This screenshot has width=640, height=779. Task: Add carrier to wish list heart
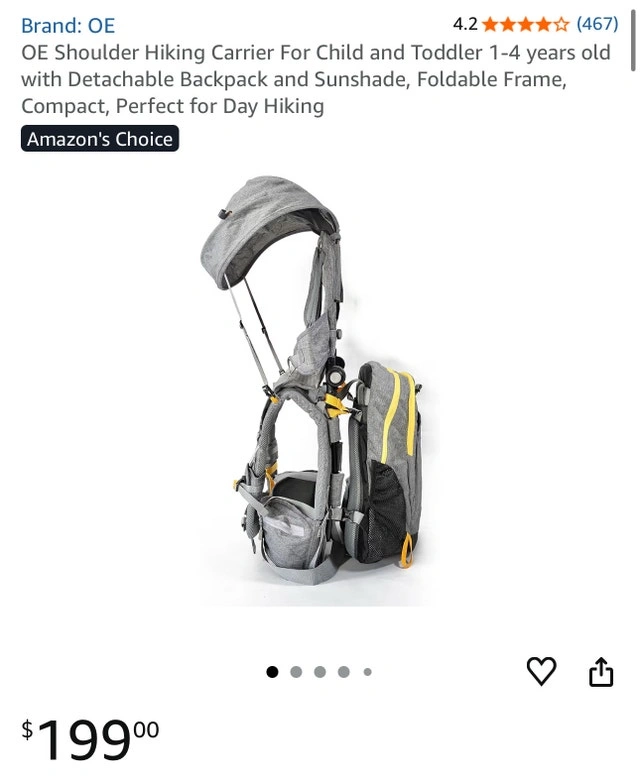click(541, 671)
